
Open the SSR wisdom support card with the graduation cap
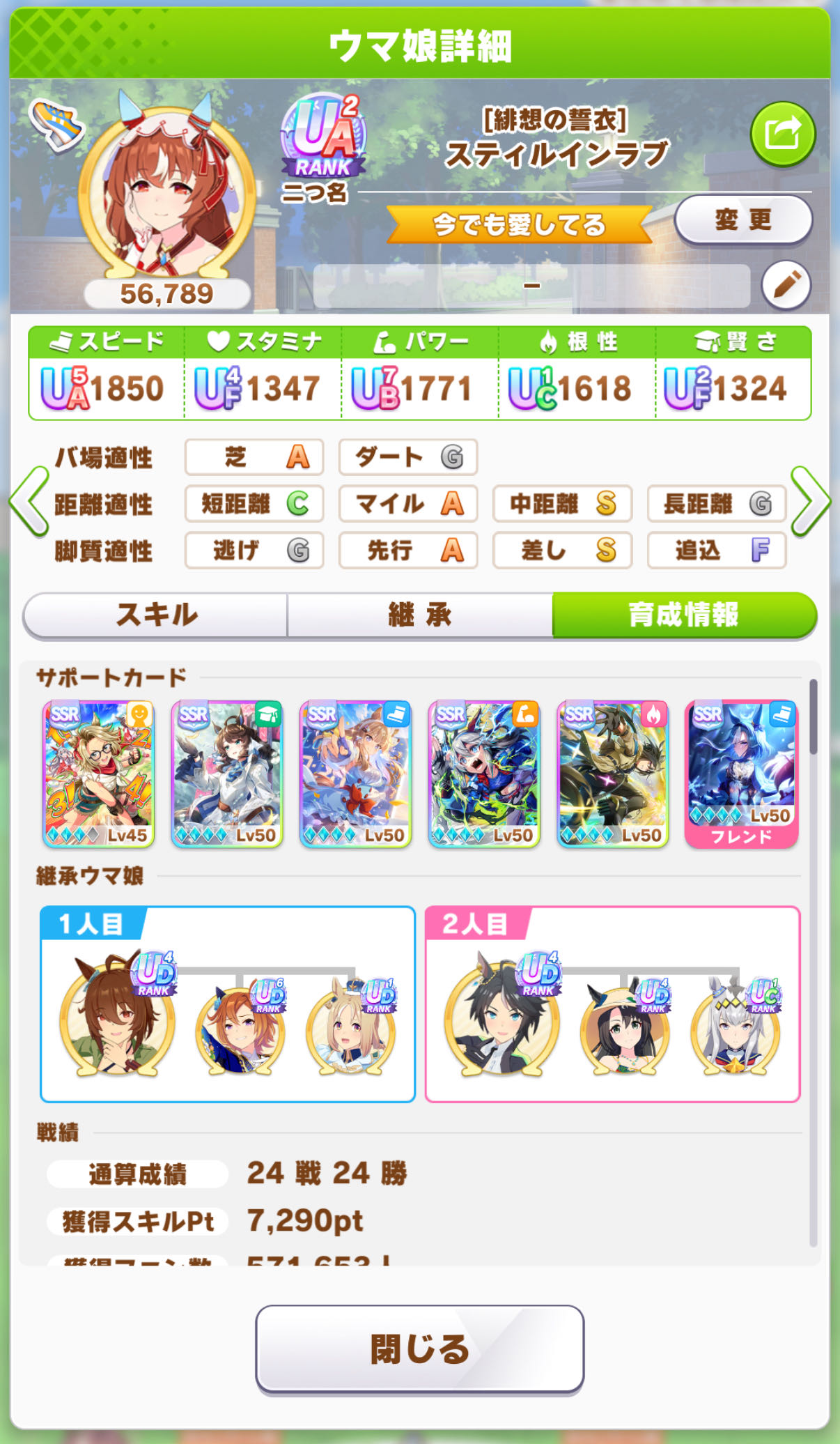[227, 774]
